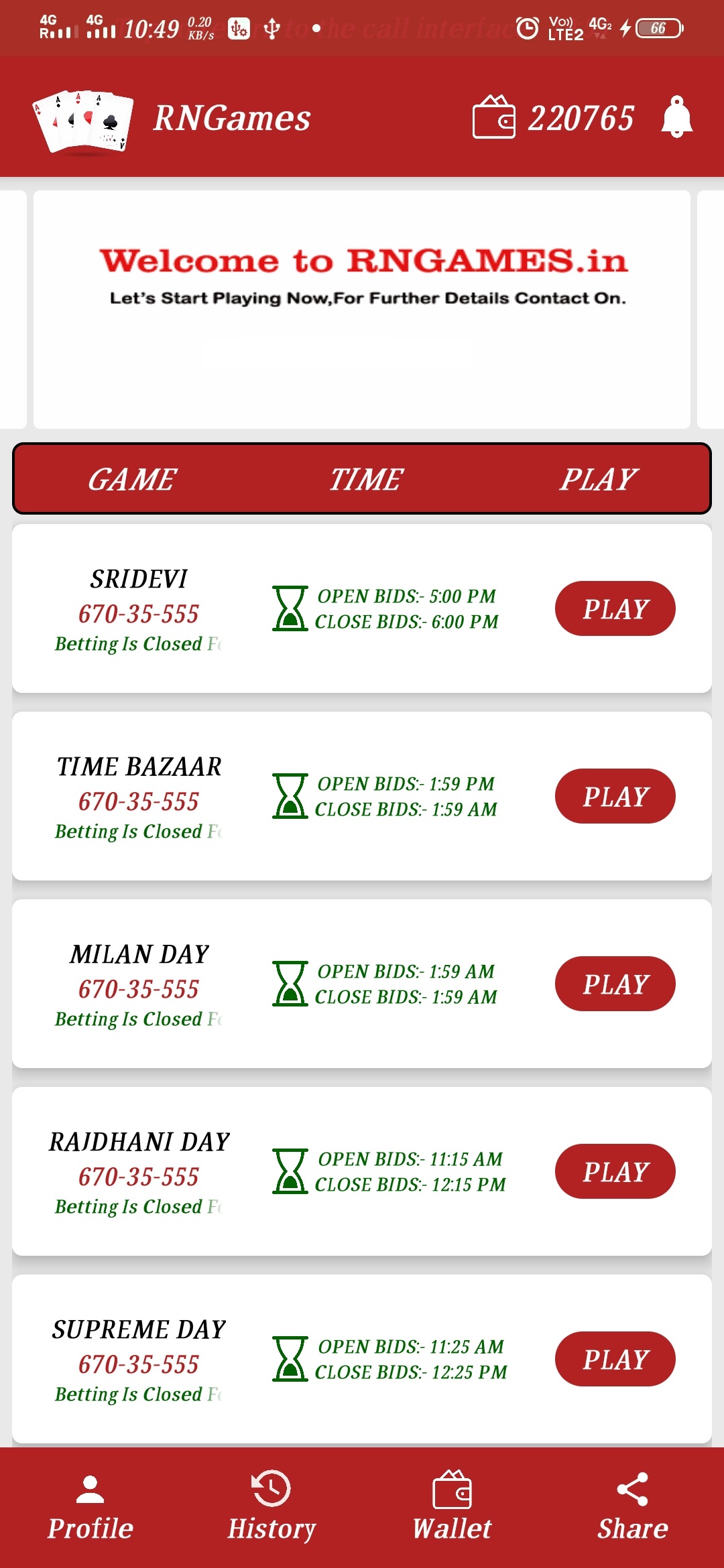Start playing MILAN DAY
The width and height of the screenshot is (724, 1568).
pos(615,984)
